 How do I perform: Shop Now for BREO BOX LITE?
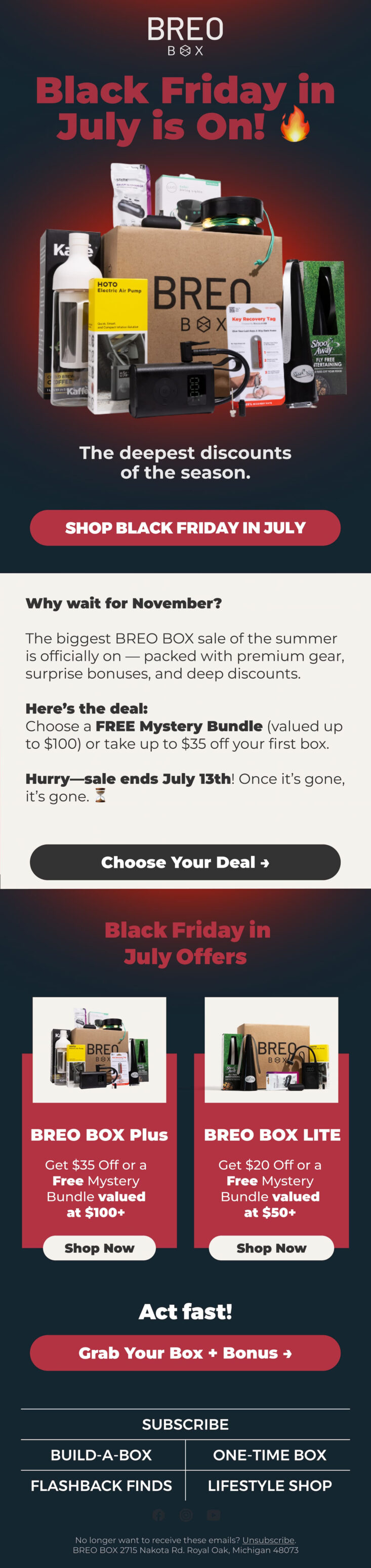(271, 1248)
